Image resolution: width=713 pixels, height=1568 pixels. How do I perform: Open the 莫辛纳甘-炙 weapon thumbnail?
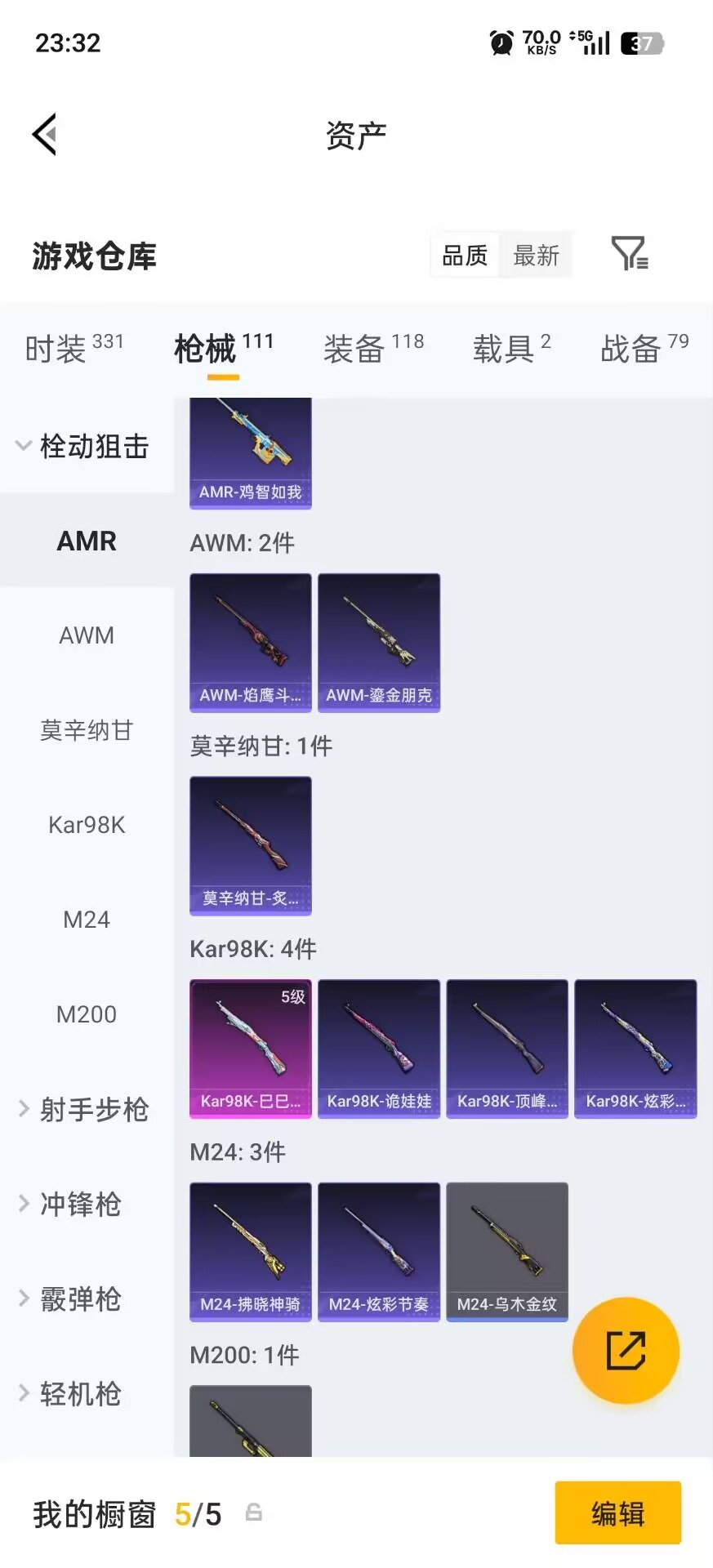(x=250, y=845)
